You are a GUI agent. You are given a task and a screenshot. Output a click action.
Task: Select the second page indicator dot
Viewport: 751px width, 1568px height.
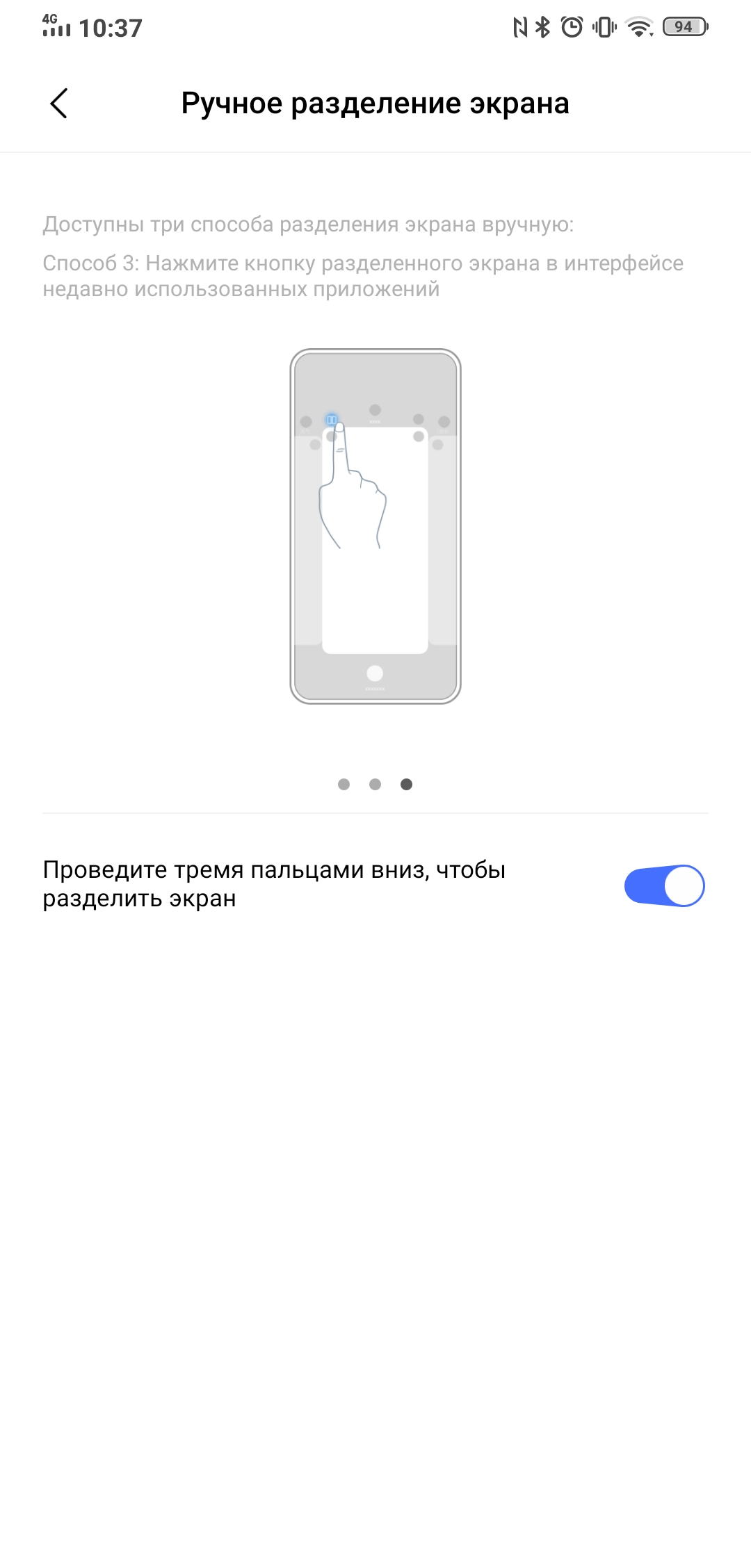[375, 784]
